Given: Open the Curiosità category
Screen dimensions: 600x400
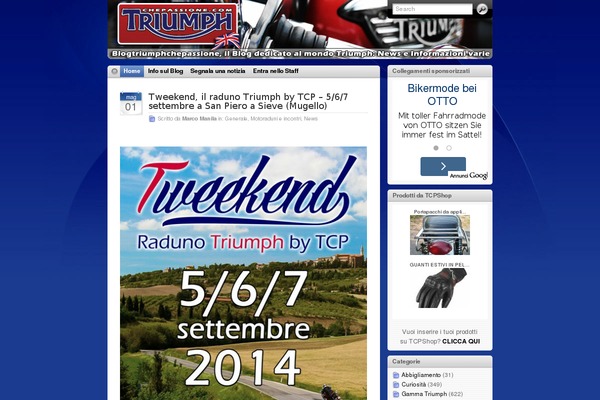Looking at the screenshot, I should (x=417, y=384).
